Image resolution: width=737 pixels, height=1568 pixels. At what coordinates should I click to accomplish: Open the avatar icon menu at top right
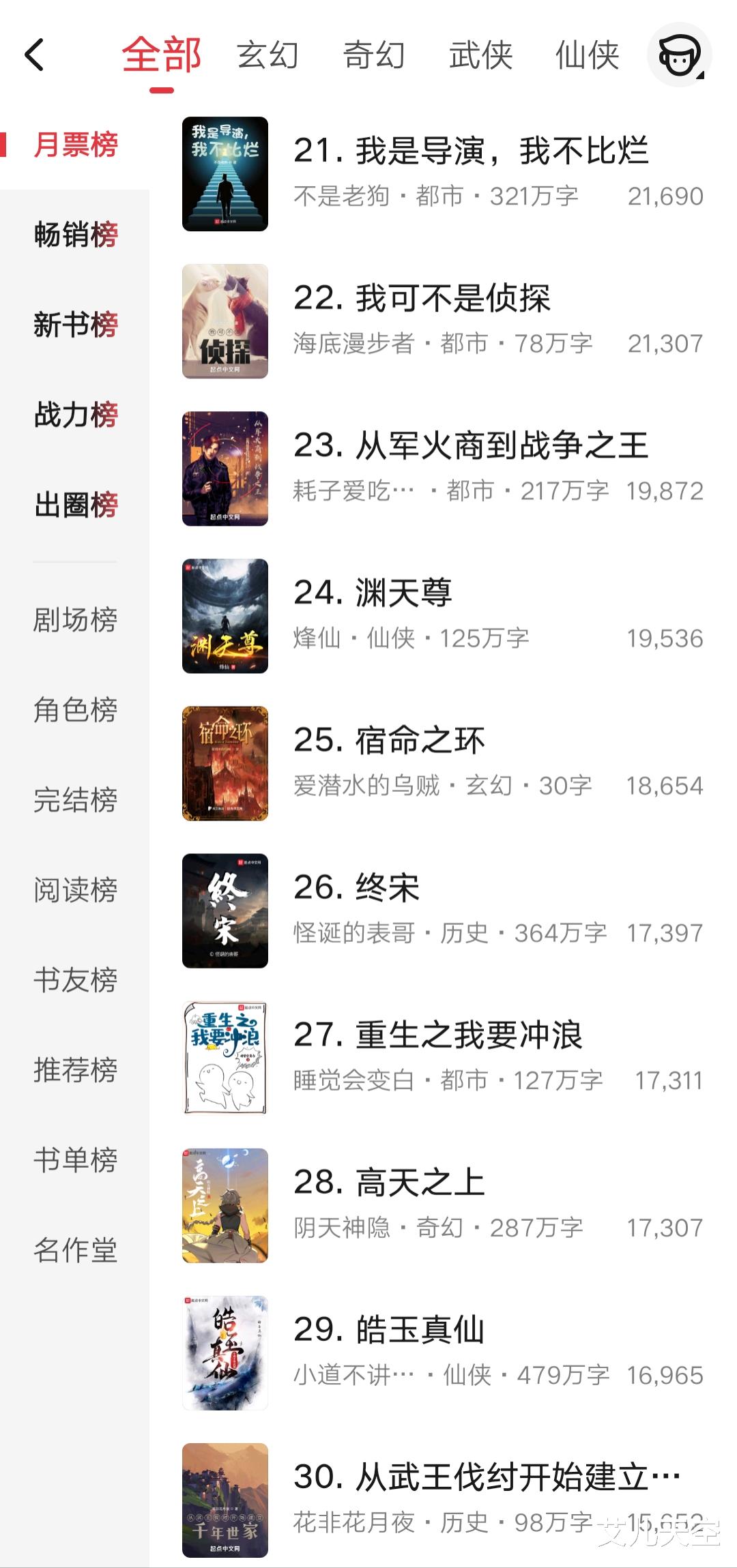click(x=679, y=55)
